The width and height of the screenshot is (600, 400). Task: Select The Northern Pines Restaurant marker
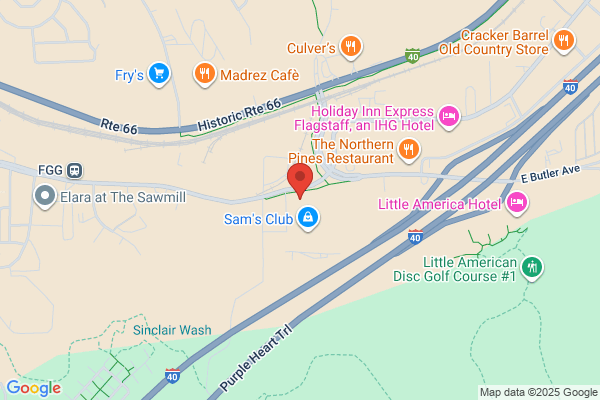coord(408,150)
